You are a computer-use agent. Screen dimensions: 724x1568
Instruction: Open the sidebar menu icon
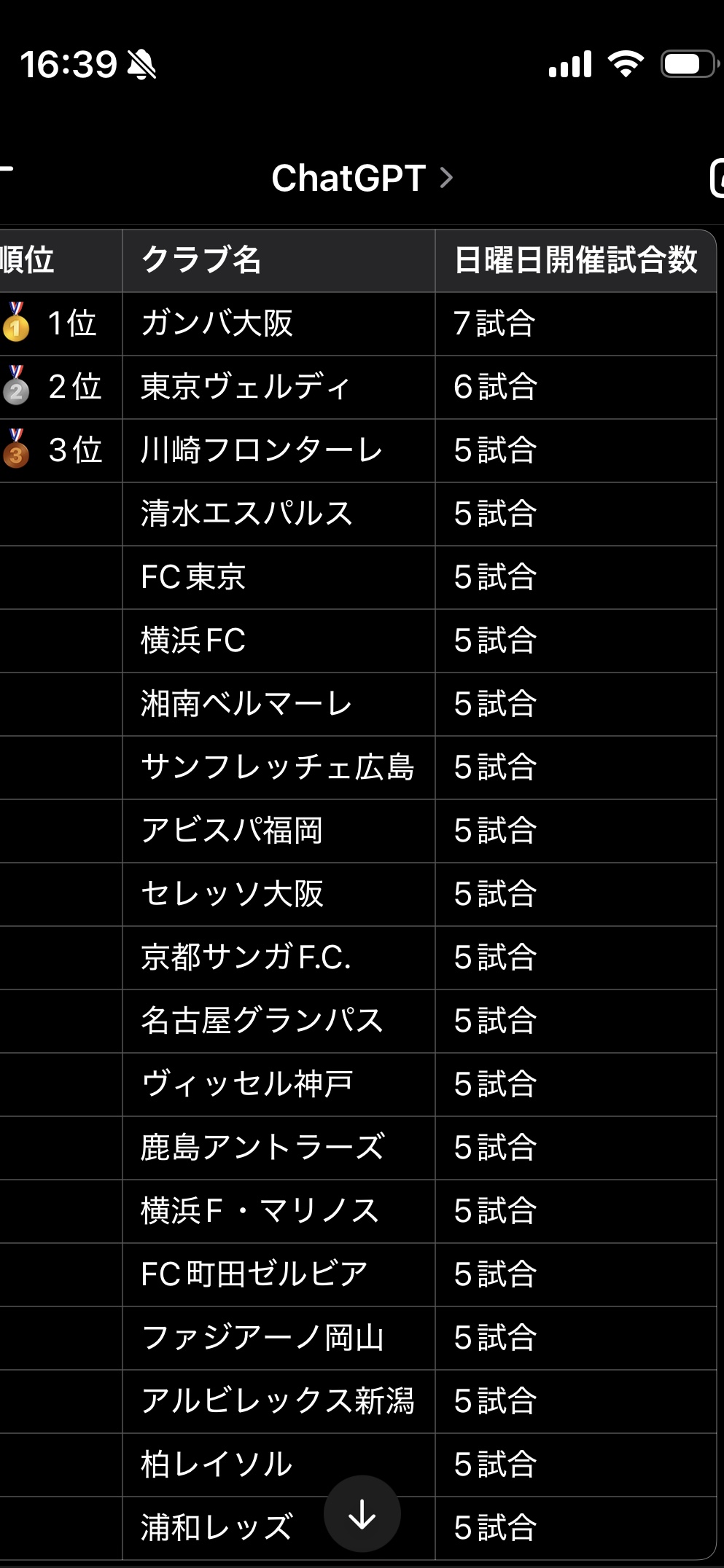pos(6,170)
